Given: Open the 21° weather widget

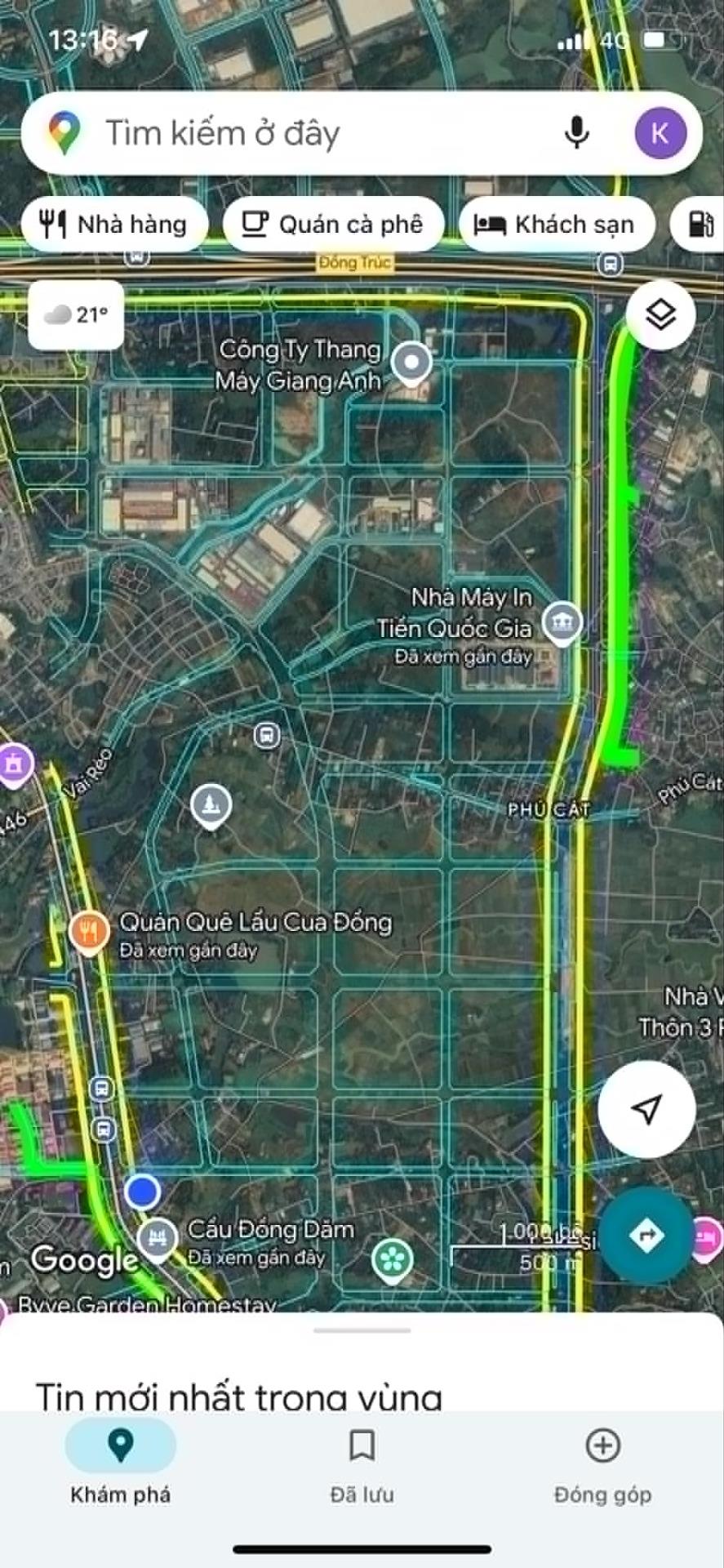Looking at the screenshot, I should pyautogui.click(x=76, y=314).
